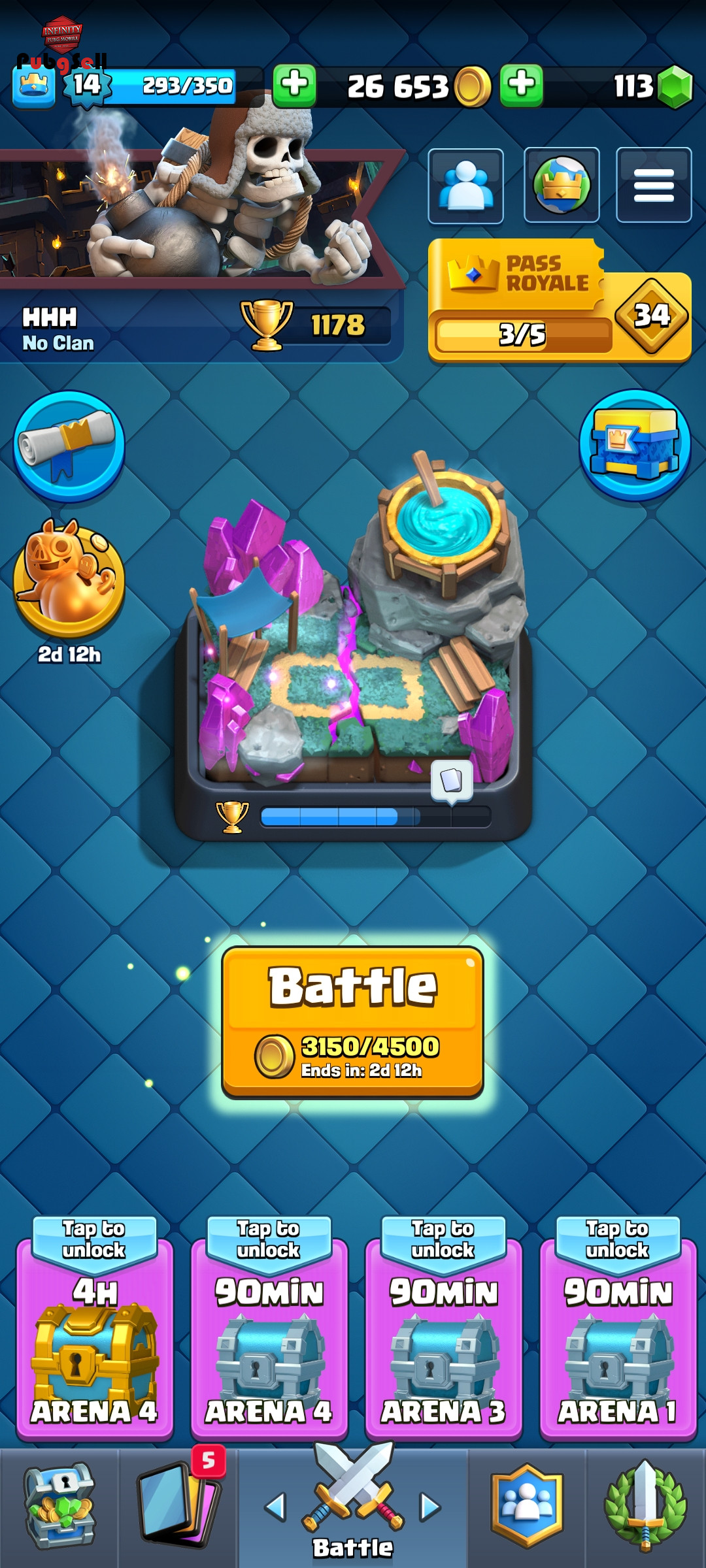706x1568 pixels.
Task: Open the blue crown chest icon
Action: (x=635, y=446)
